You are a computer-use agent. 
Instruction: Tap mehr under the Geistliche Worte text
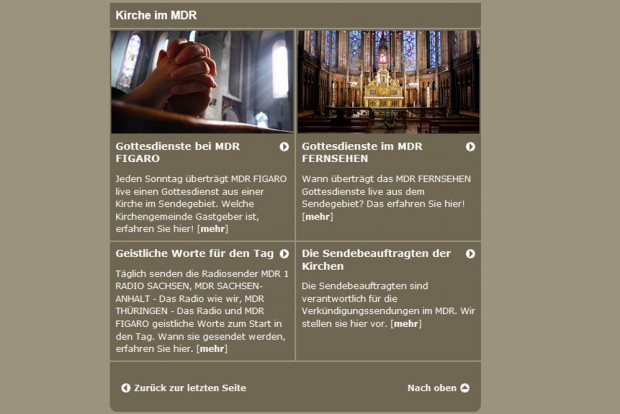tap(213, 349)
